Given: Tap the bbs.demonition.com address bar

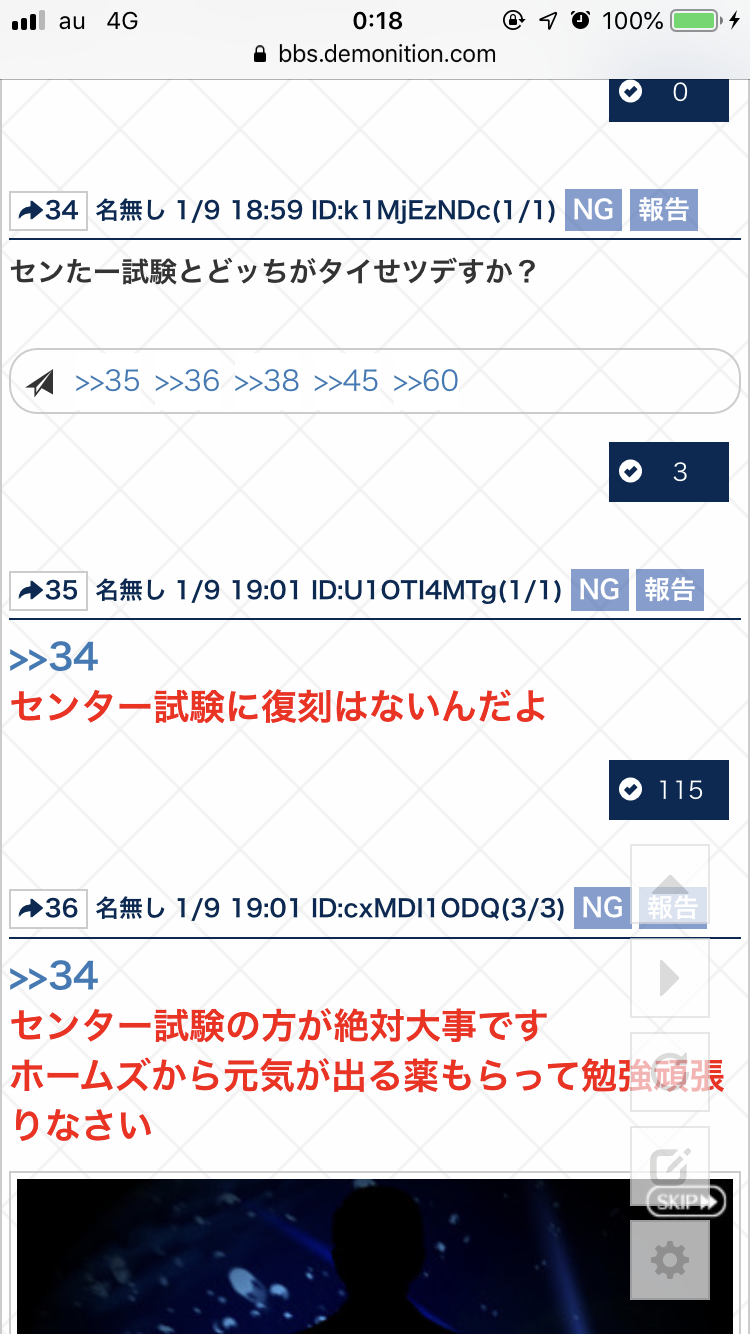Looking at the screenshot, I should 375,54.
